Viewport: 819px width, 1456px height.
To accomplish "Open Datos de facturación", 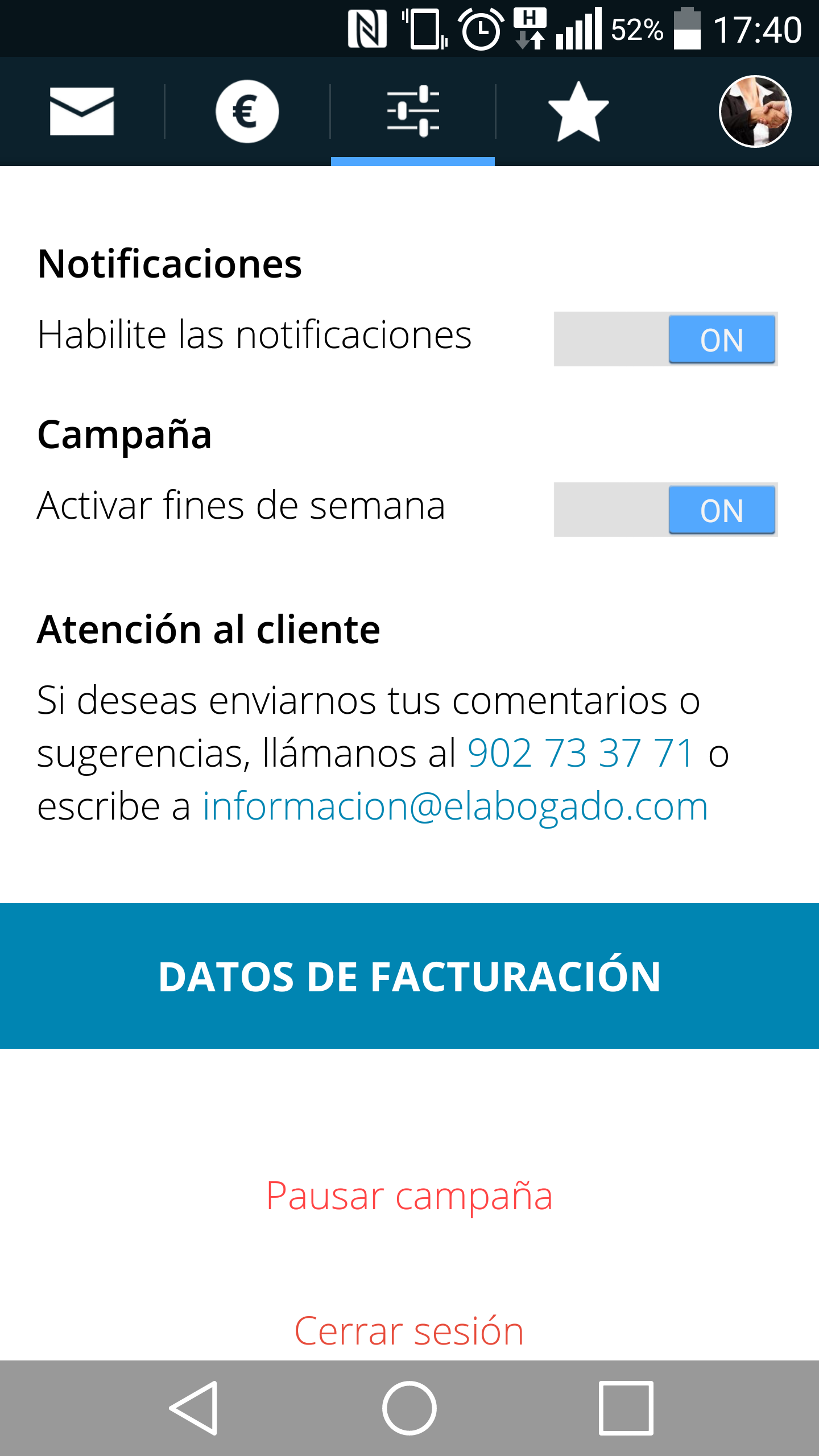I will coord(409,976).
